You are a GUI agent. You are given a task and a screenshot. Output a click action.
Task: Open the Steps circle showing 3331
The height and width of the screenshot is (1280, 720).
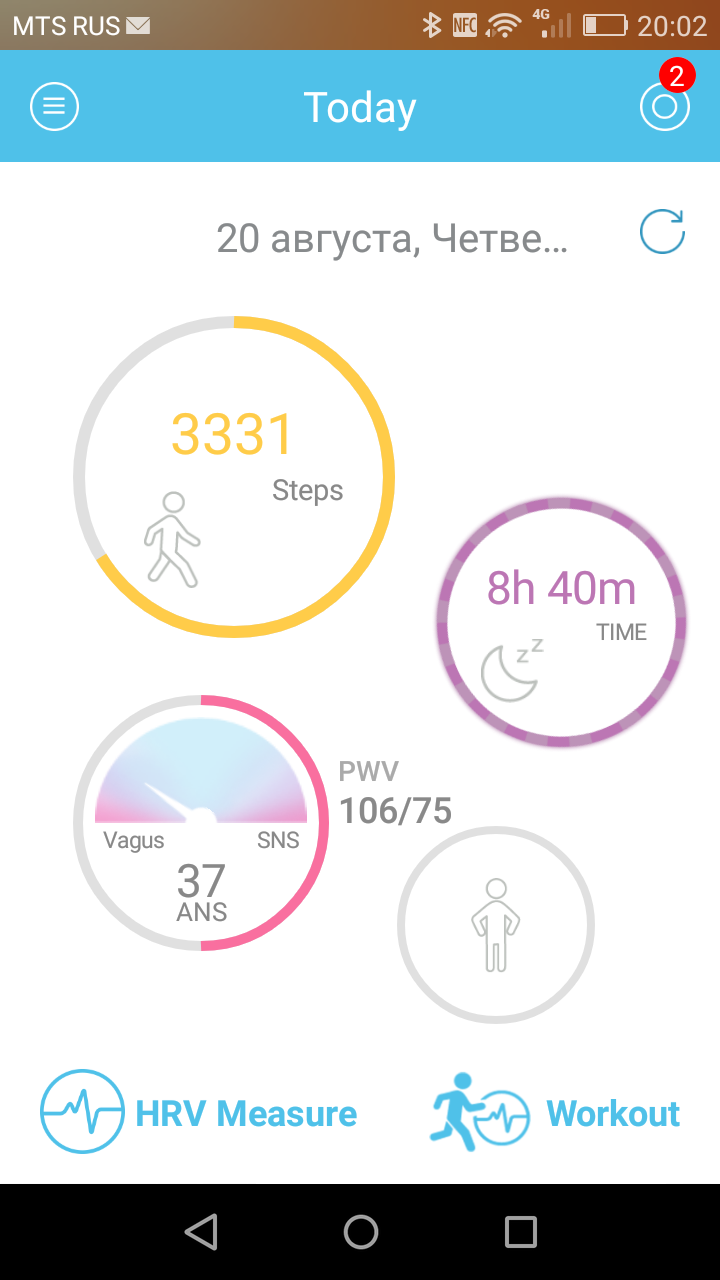click(x=234, y=477)
